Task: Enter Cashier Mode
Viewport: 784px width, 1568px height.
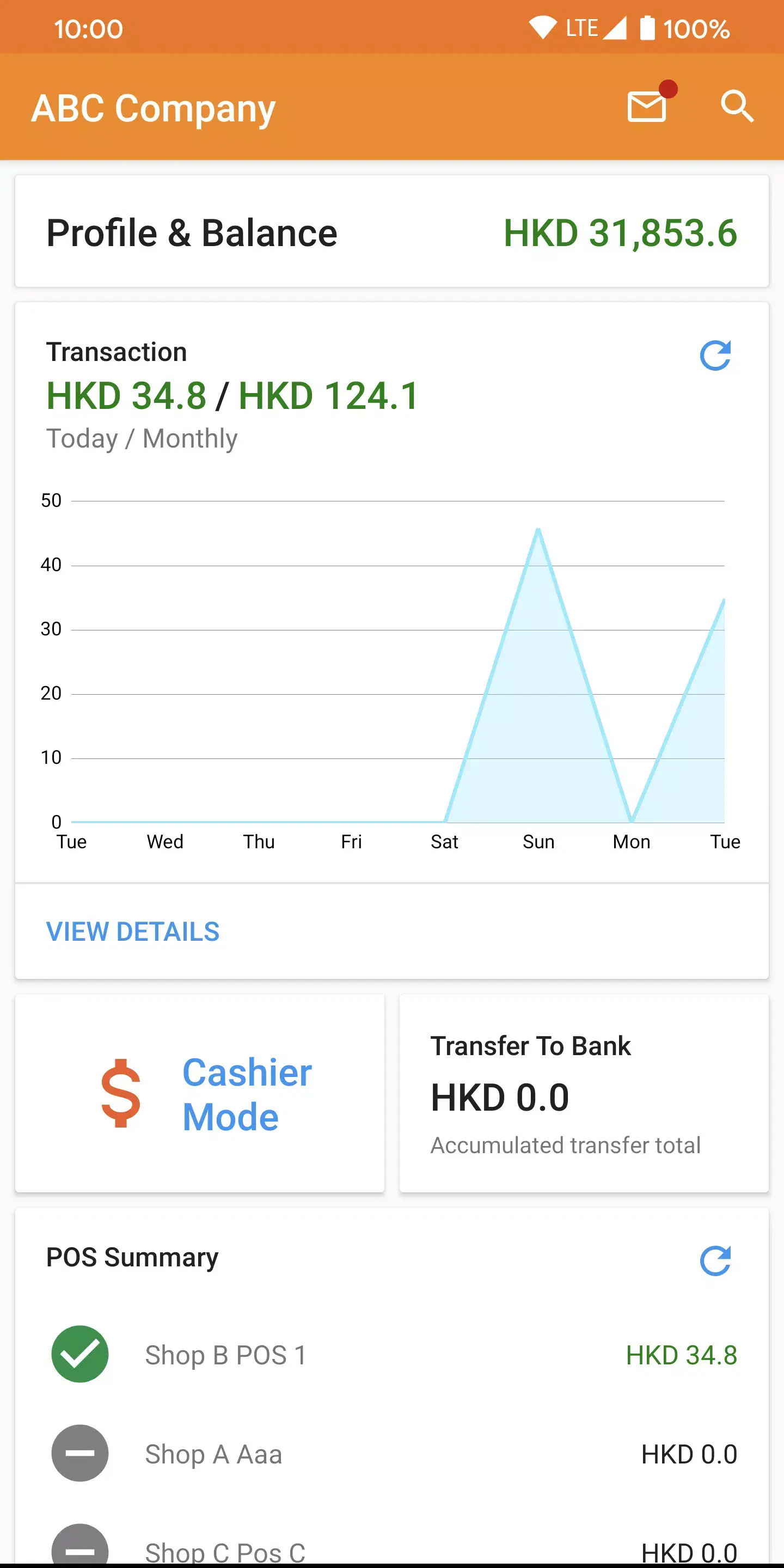Action: [x=200, y=1094]
